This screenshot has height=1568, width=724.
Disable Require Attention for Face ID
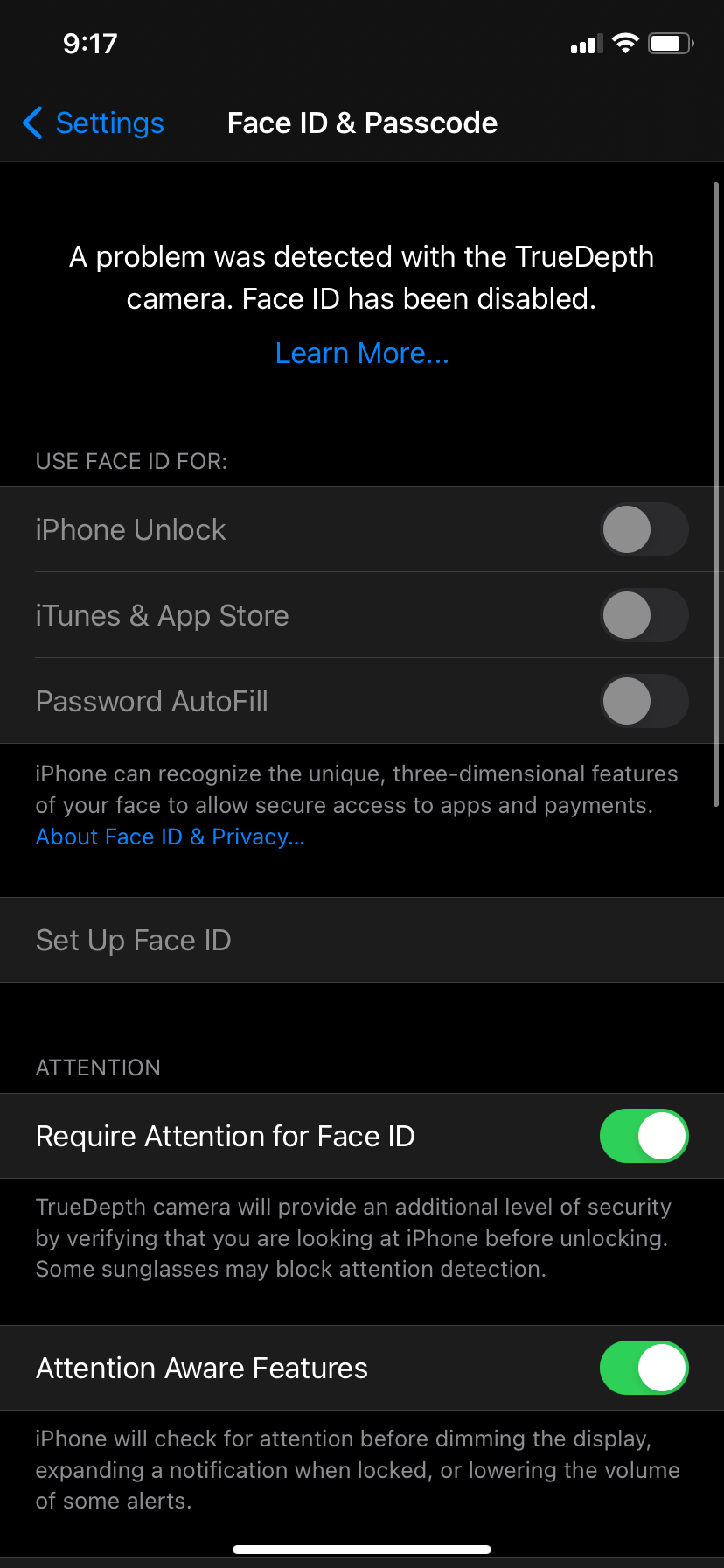(x=644, y=1136)
